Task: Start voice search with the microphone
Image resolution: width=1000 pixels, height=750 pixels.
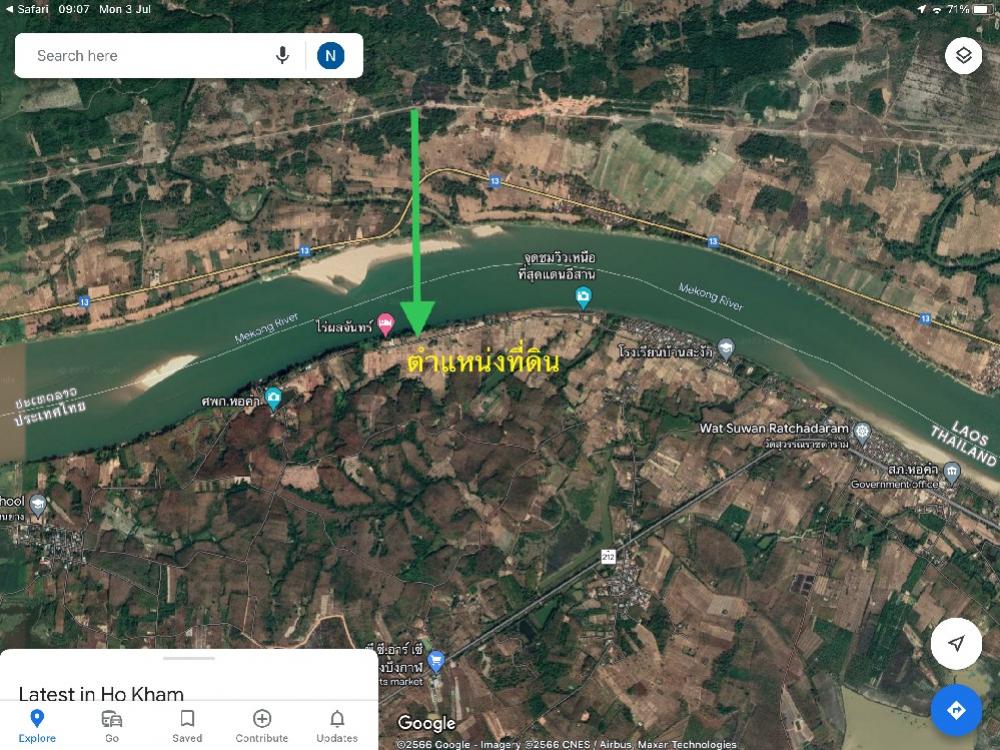Action: [283, 56]
